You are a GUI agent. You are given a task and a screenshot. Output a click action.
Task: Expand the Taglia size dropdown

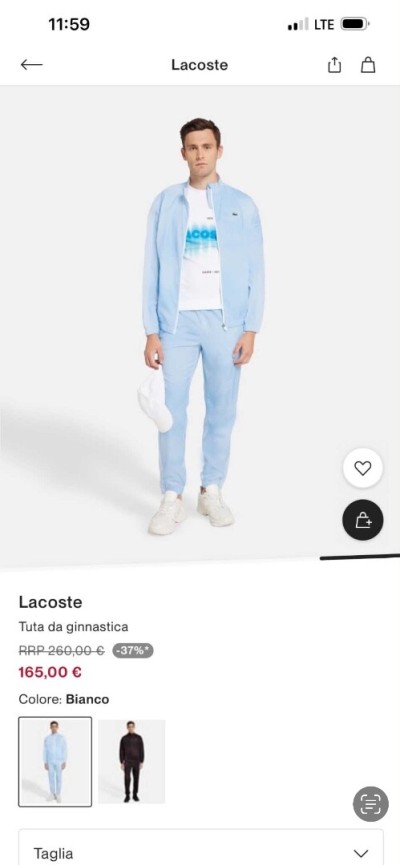coord(201,848)
